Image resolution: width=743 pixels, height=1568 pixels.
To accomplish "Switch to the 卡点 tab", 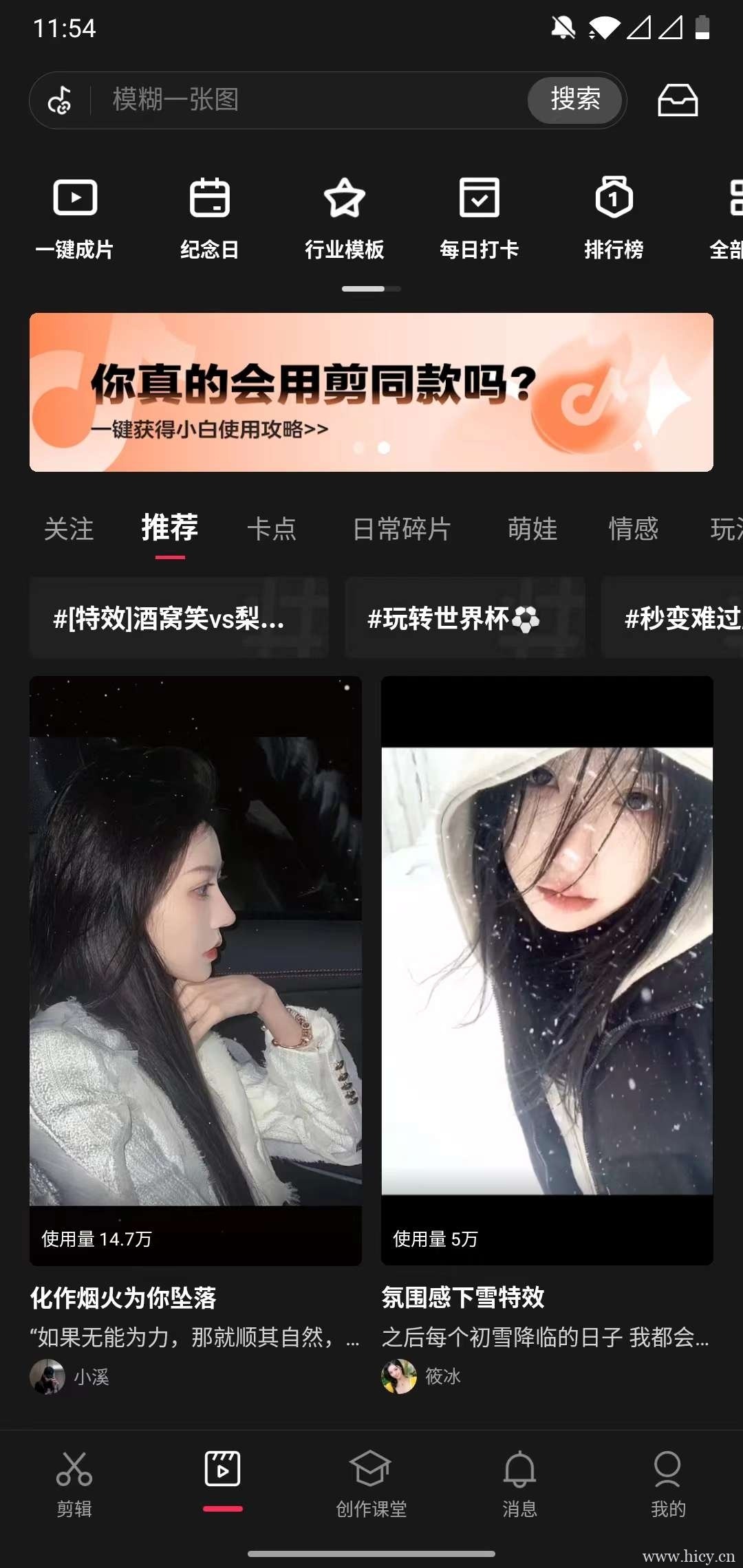I will (x=272, y=530).
